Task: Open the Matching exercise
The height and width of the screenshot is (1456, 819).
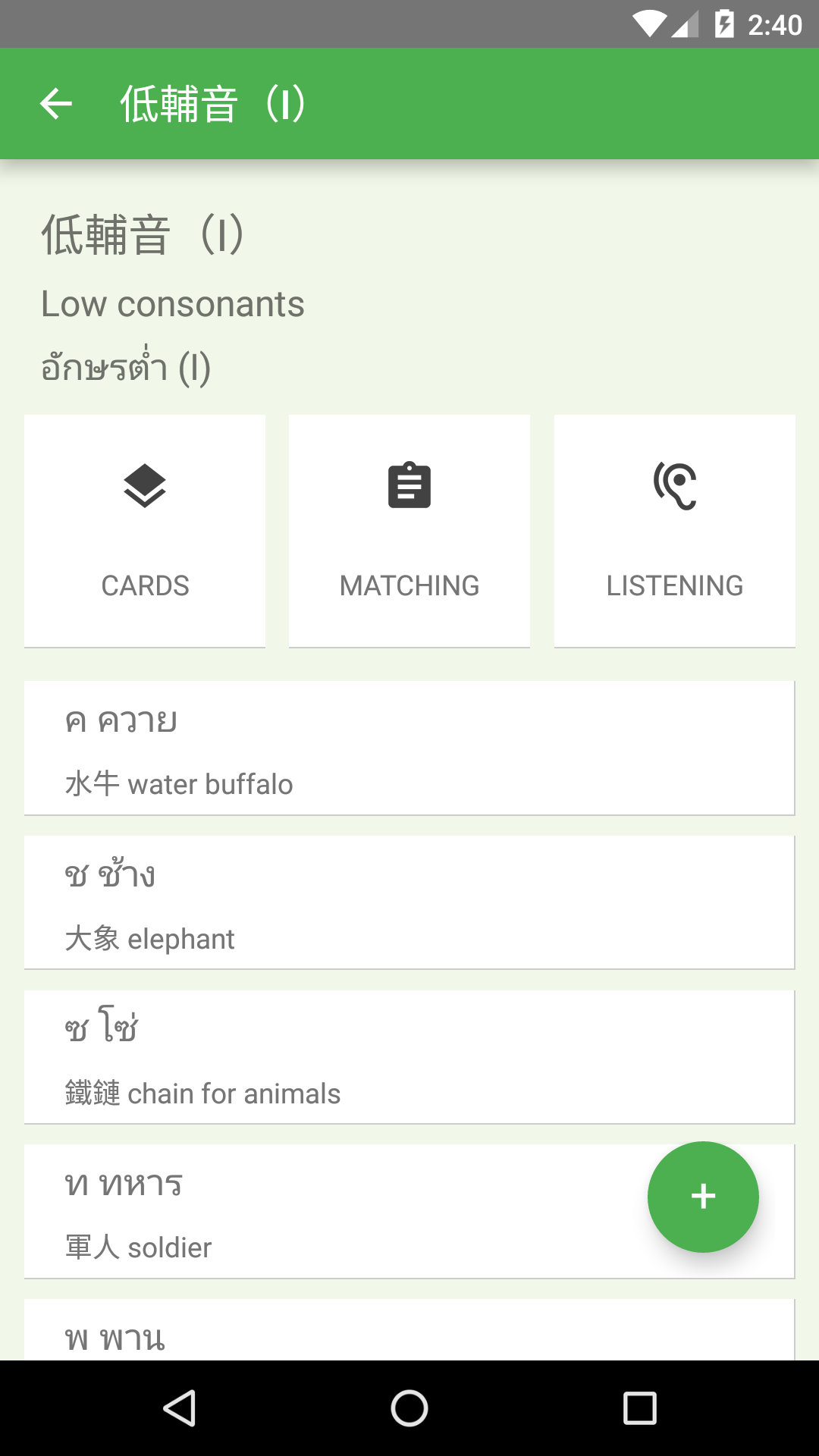Action: point(409,531)
